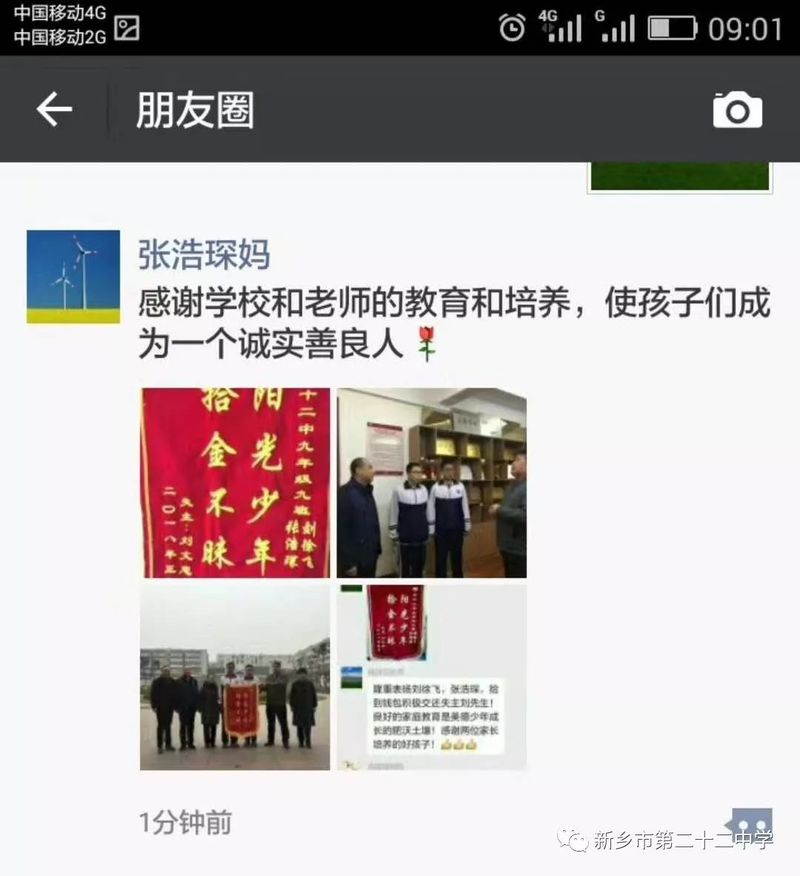Go back from 朋友圈
The image size is (800, 876).
54,110
